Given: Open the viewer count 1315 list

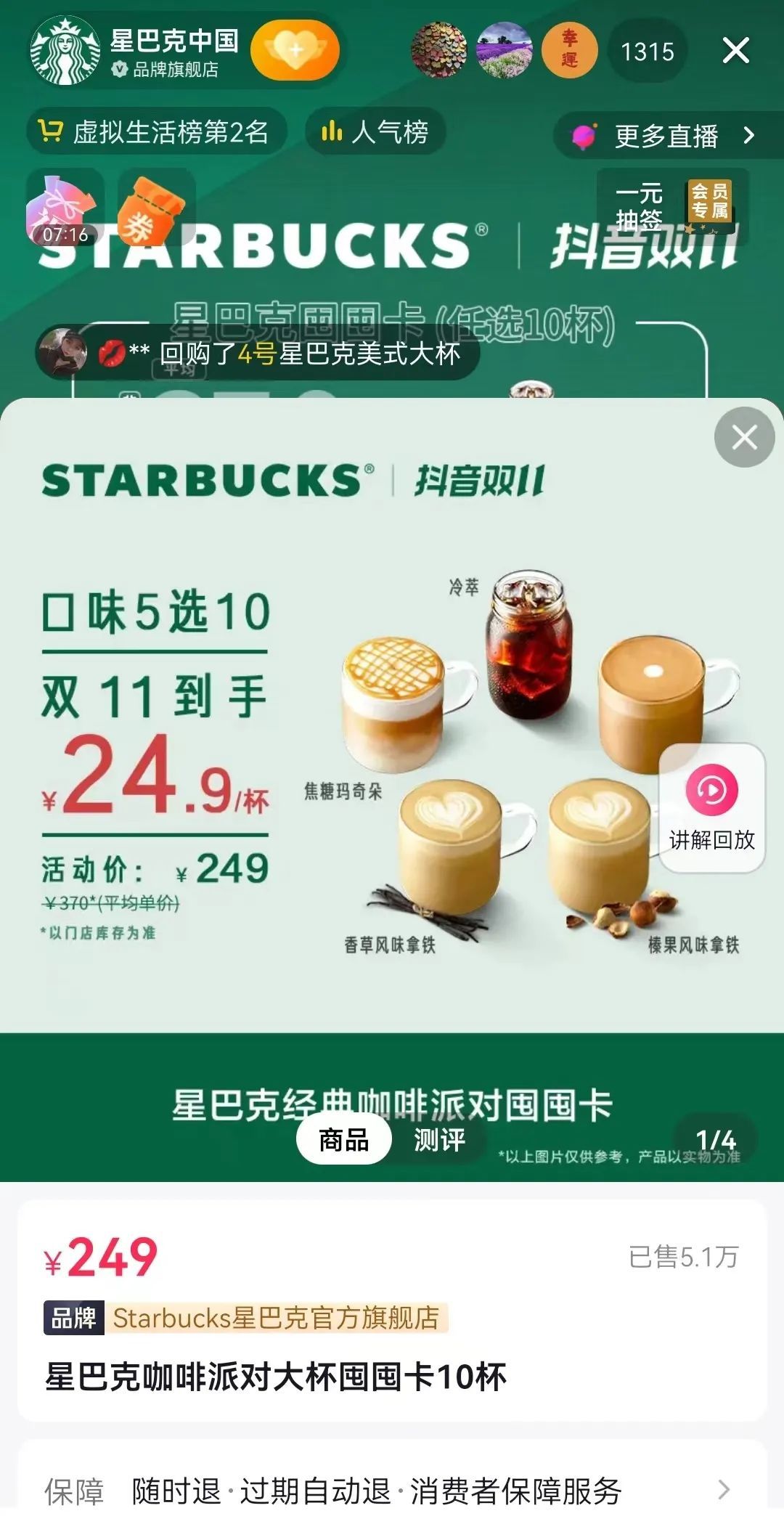Looking at the screenshot, I should tap(647, 52).
